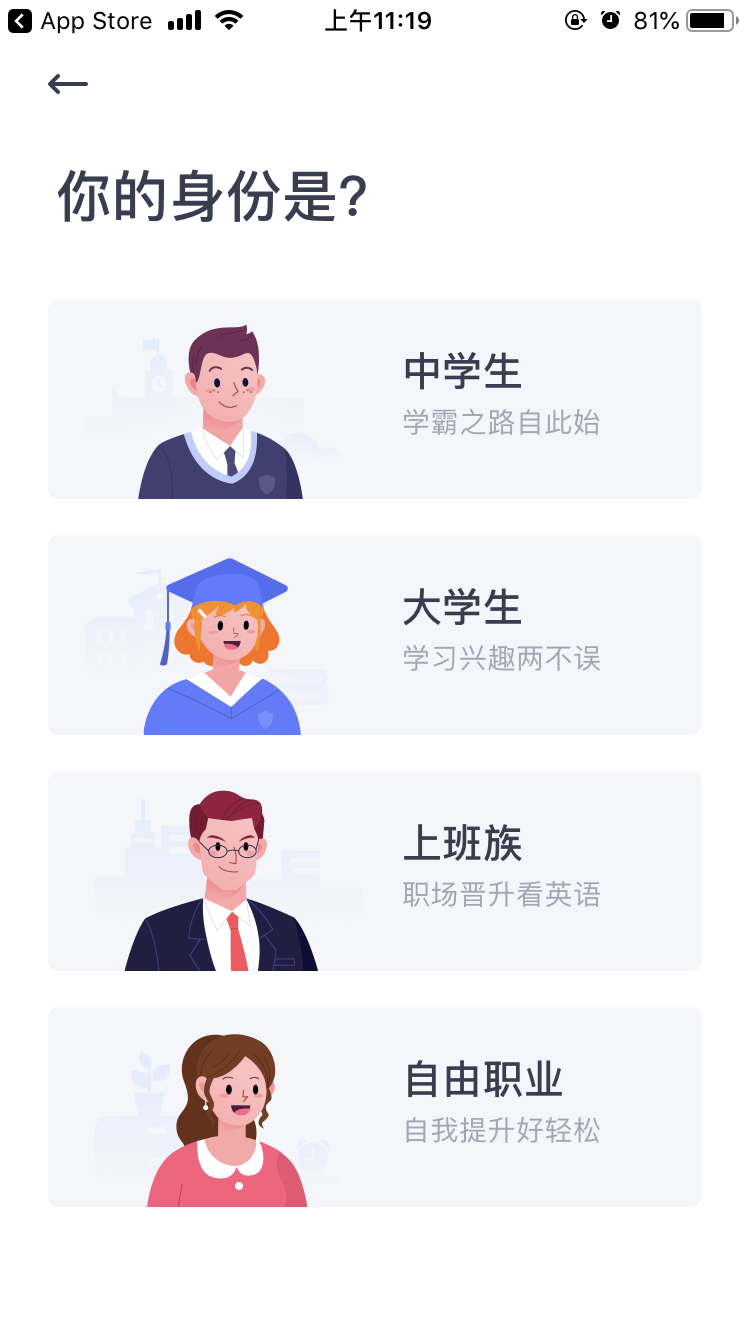Go back with the arrow icon
Image resolution: width=750 pixels, height=1334 pixels.
(68, 84)
